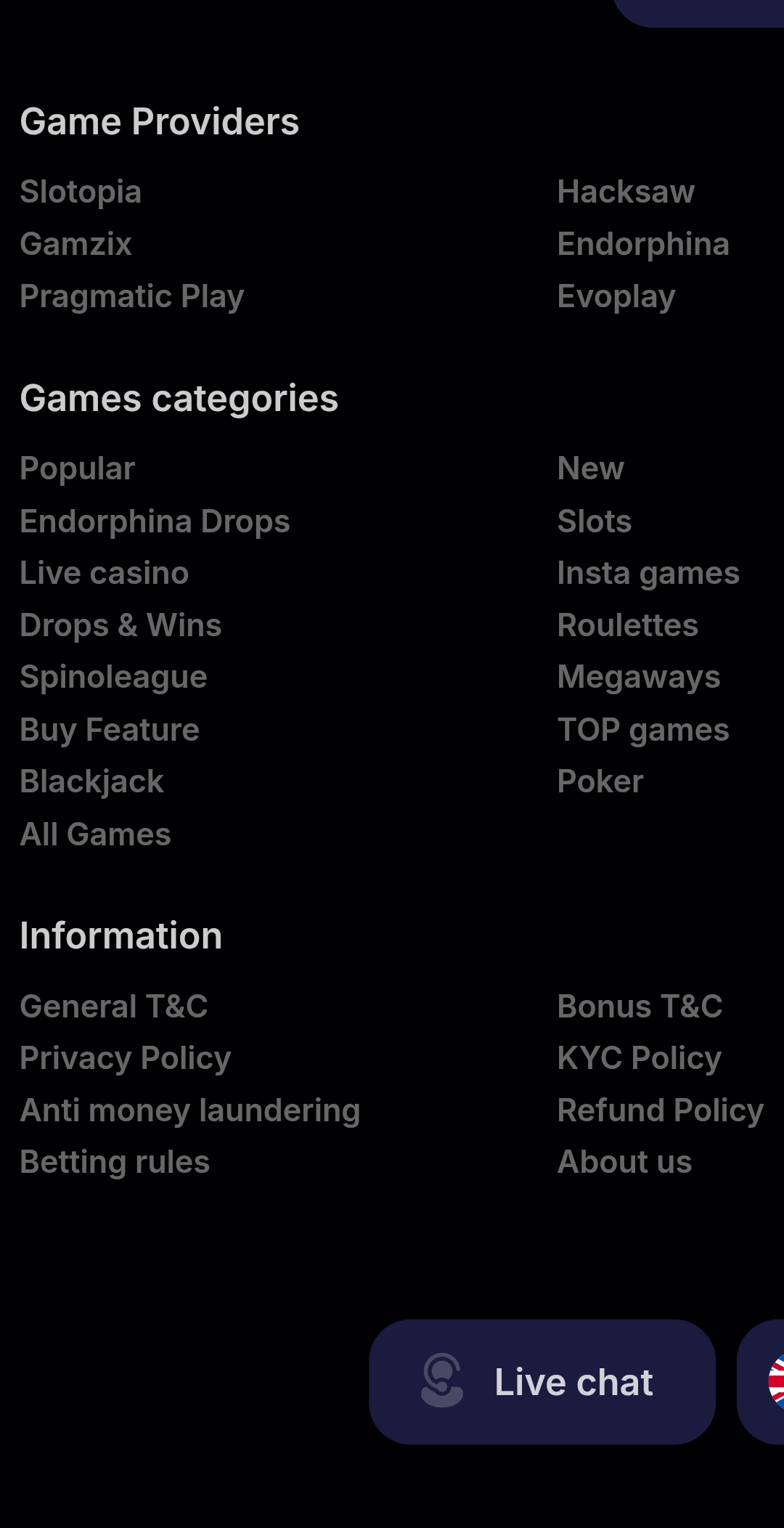Open the Live casino category

[105, 574]
